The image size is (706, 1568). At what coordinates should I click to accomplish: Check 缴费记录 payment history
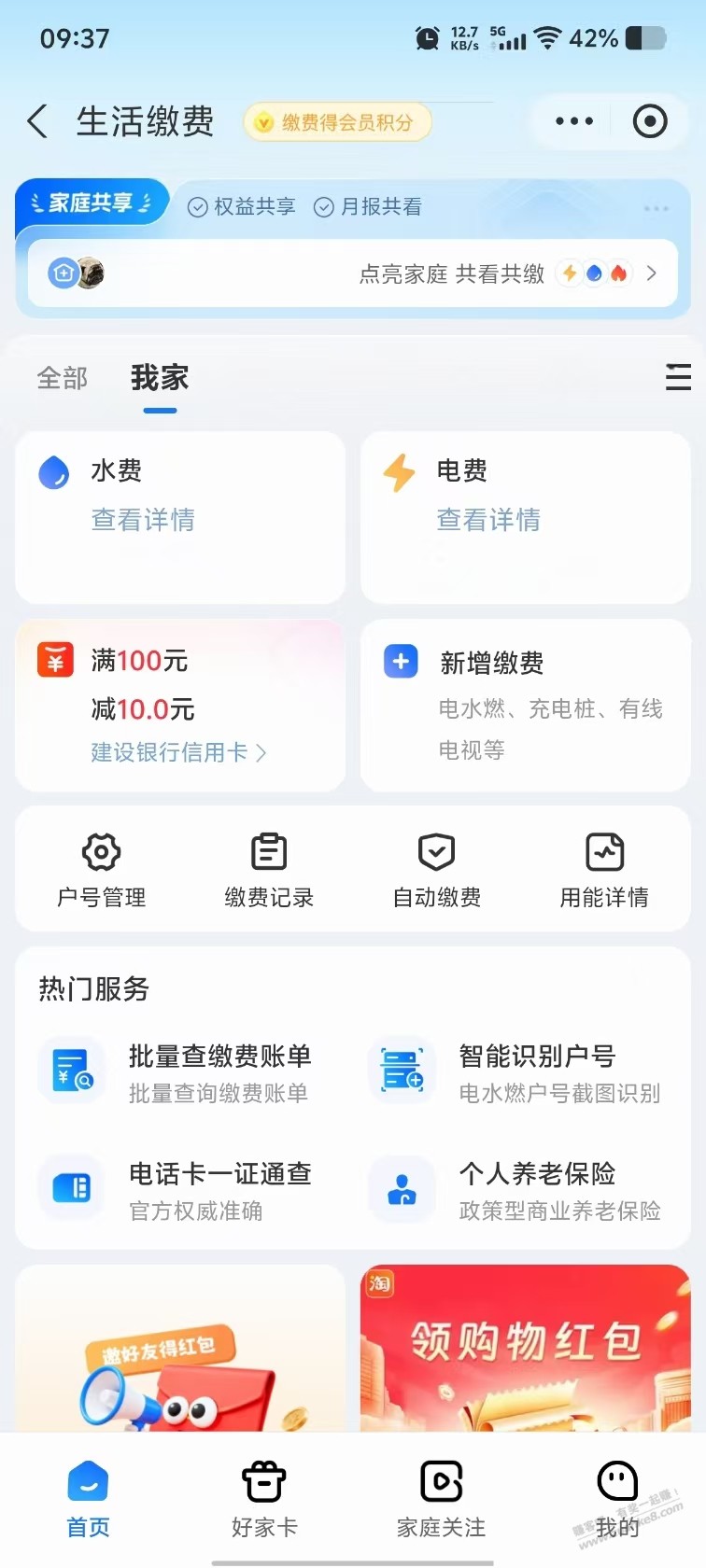[269, 870]
